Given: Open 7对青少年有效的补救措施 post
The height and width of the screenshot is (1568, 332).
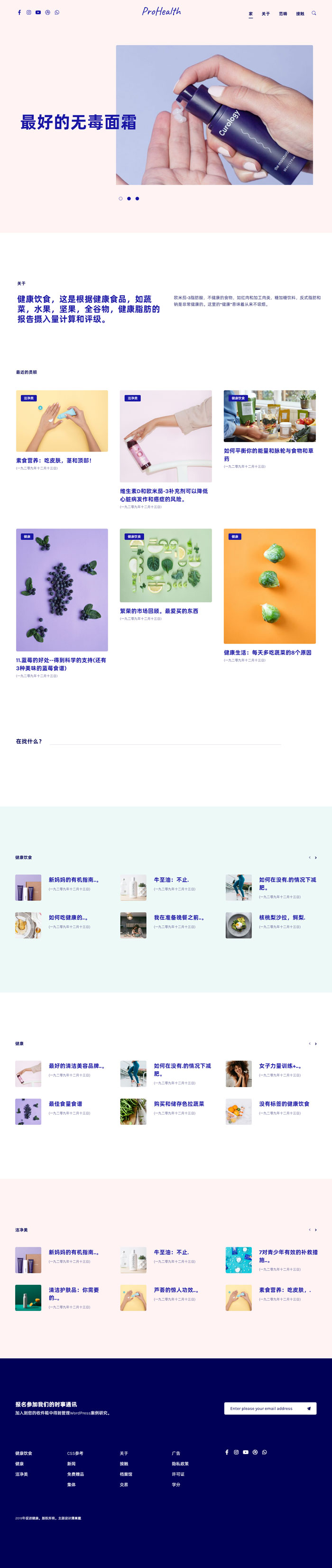Looking at the screenshot, I should [x=287, y=1255].
